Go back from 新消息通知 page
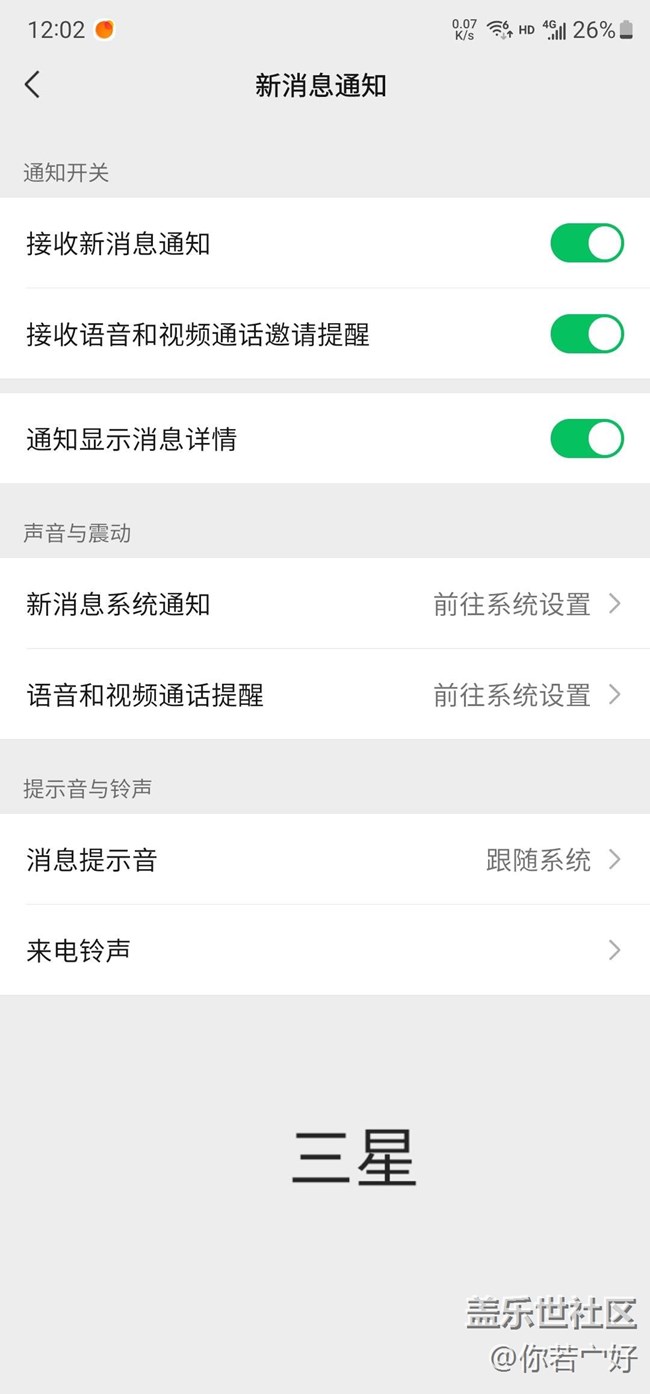Image resolution: width=650 pixels, height=1394 pixels. pos(33,85)
